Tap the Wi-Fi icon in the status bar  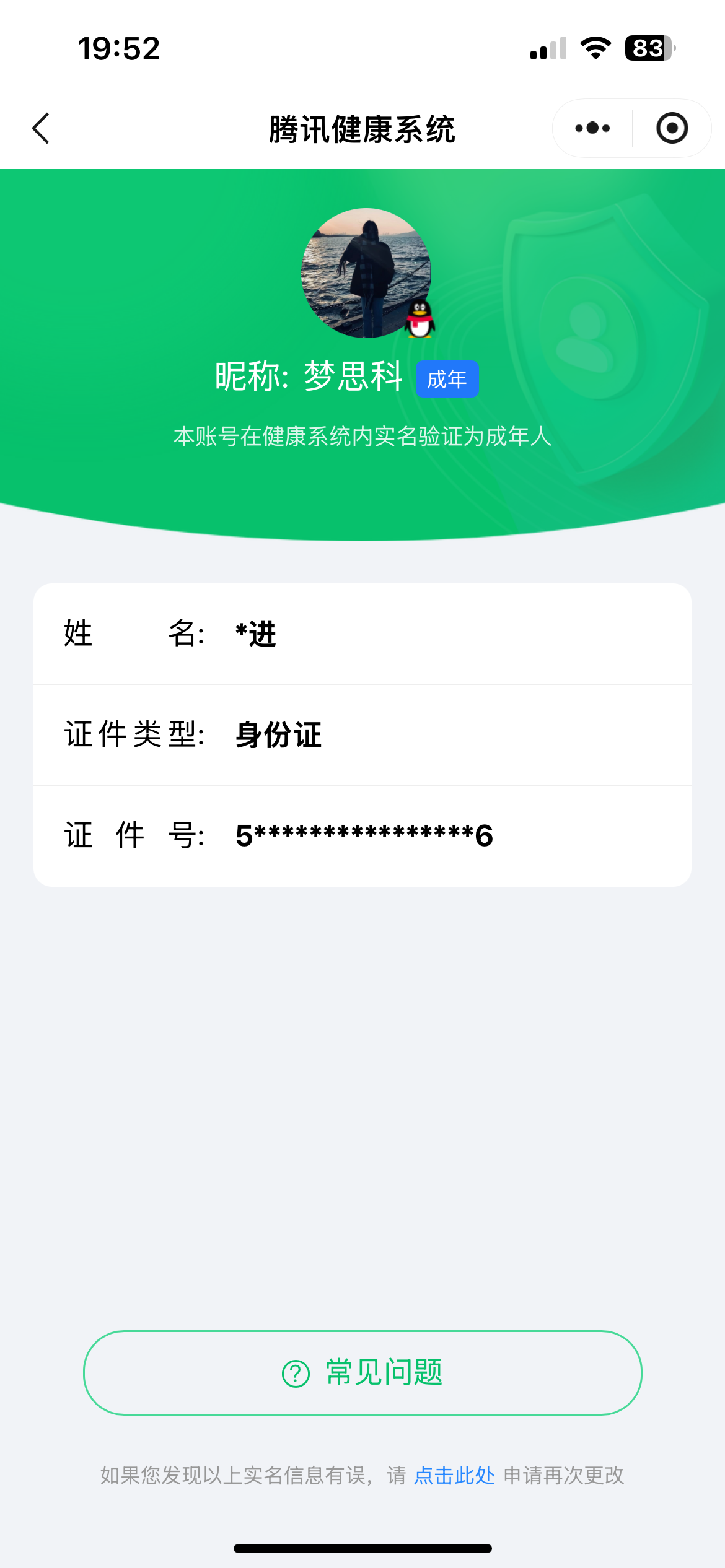click(x=596, y=48)
